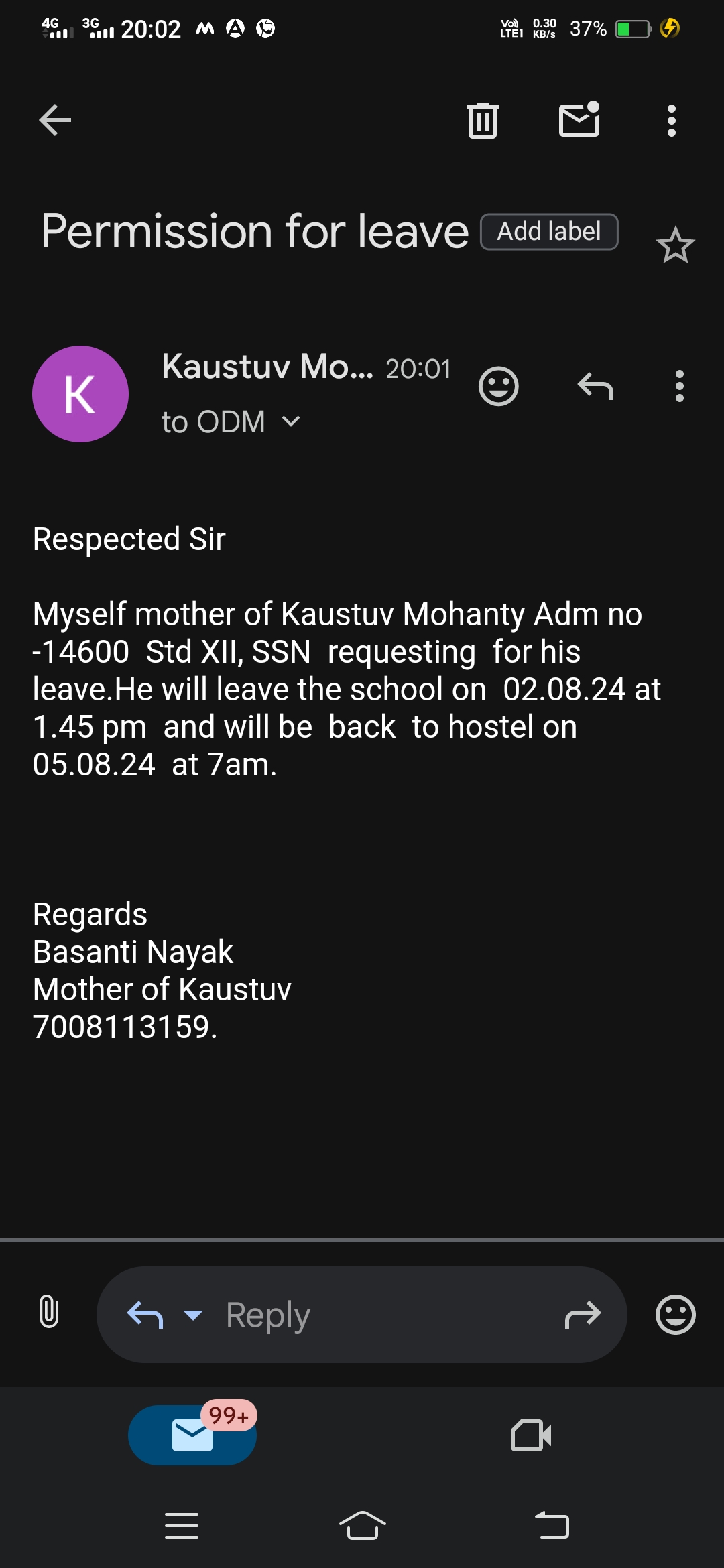Viewport: 724px width, 1568px height.
Task: Tap the Add label chip
Action: (549, 232)
